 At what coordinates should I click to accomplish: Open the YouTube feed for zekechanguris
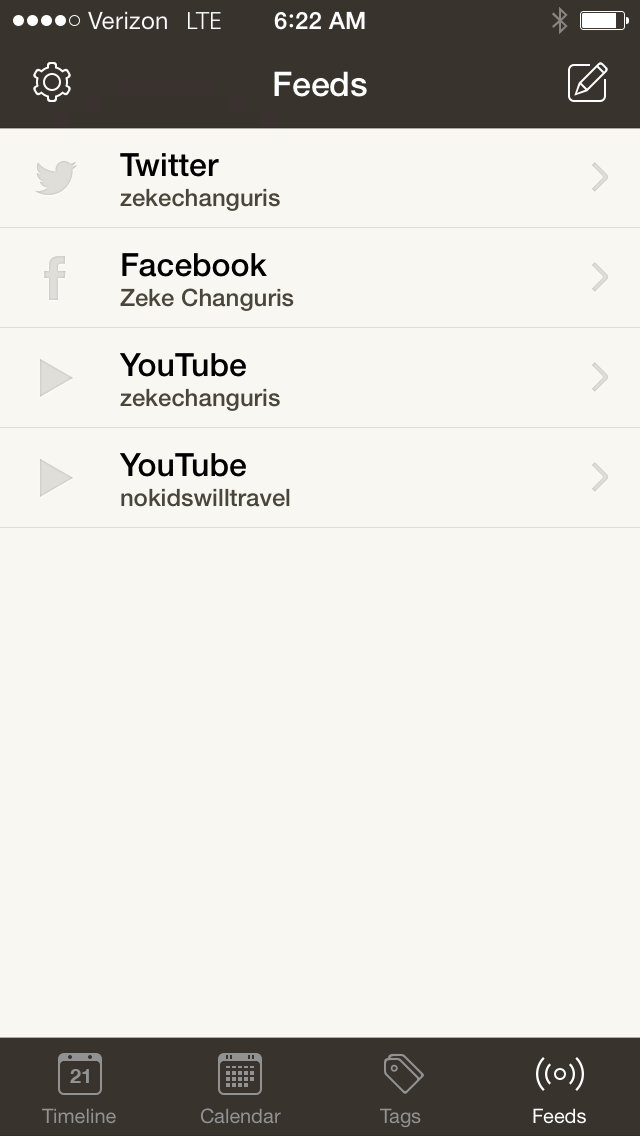[320, 378]
